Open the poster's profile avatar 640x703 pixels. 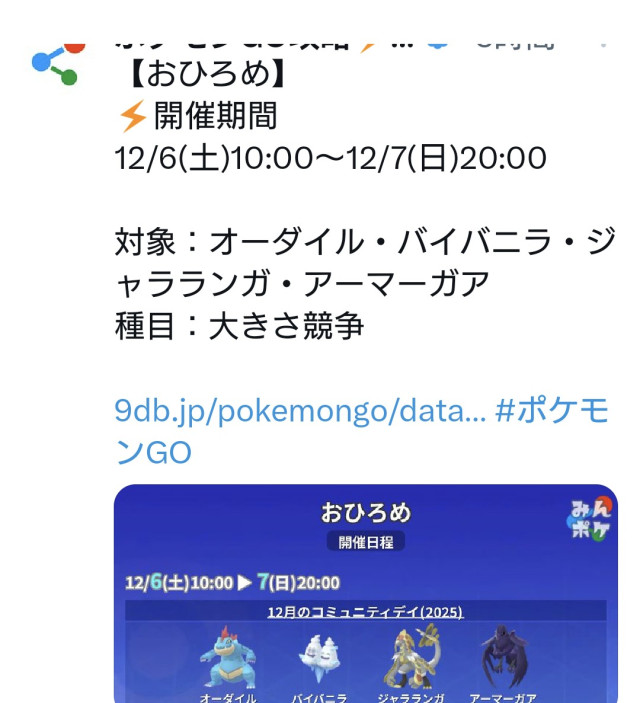56,63
